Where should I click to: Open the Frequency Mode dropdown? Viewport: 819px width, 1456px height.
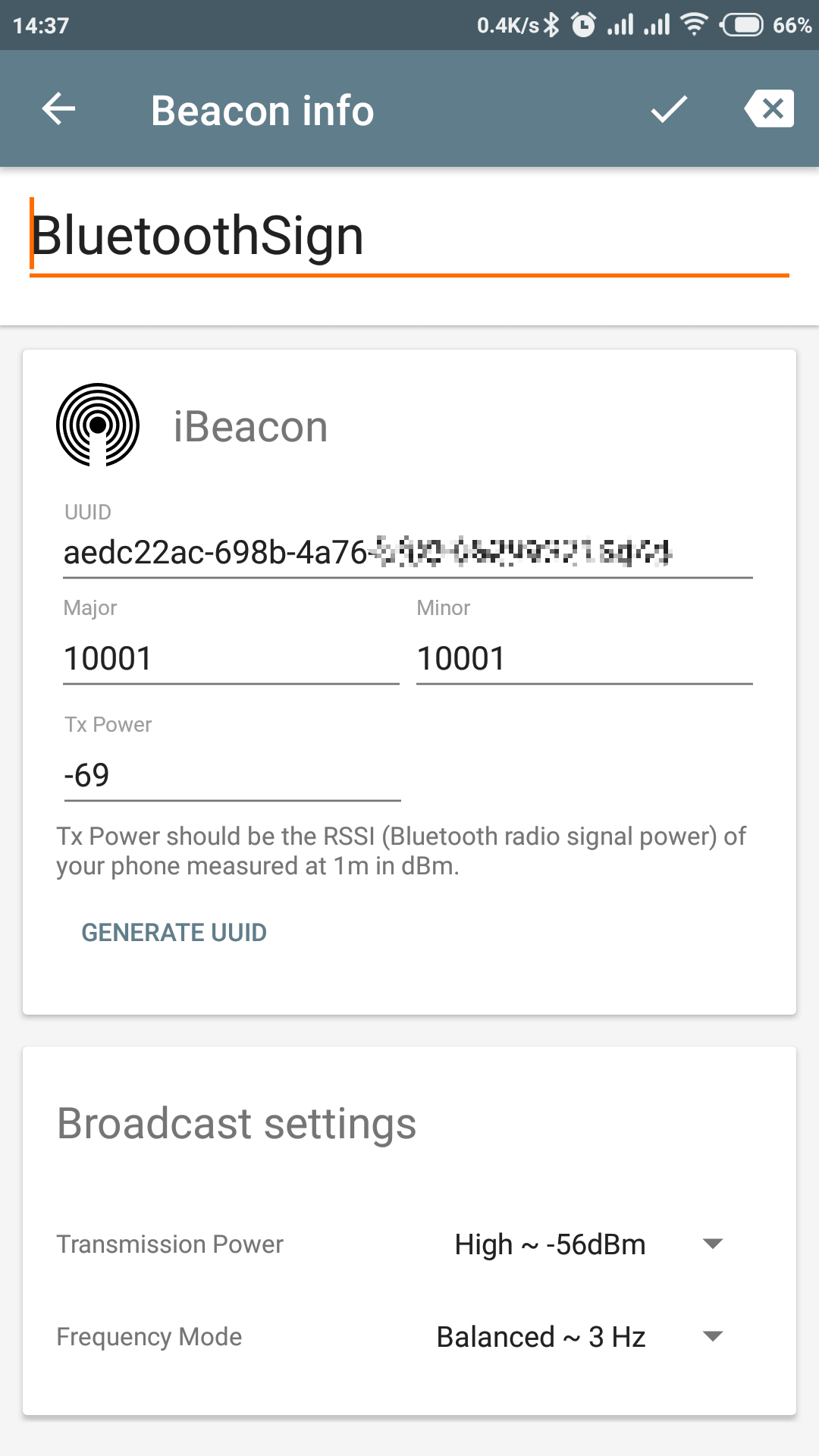(x=579, y=1337)
